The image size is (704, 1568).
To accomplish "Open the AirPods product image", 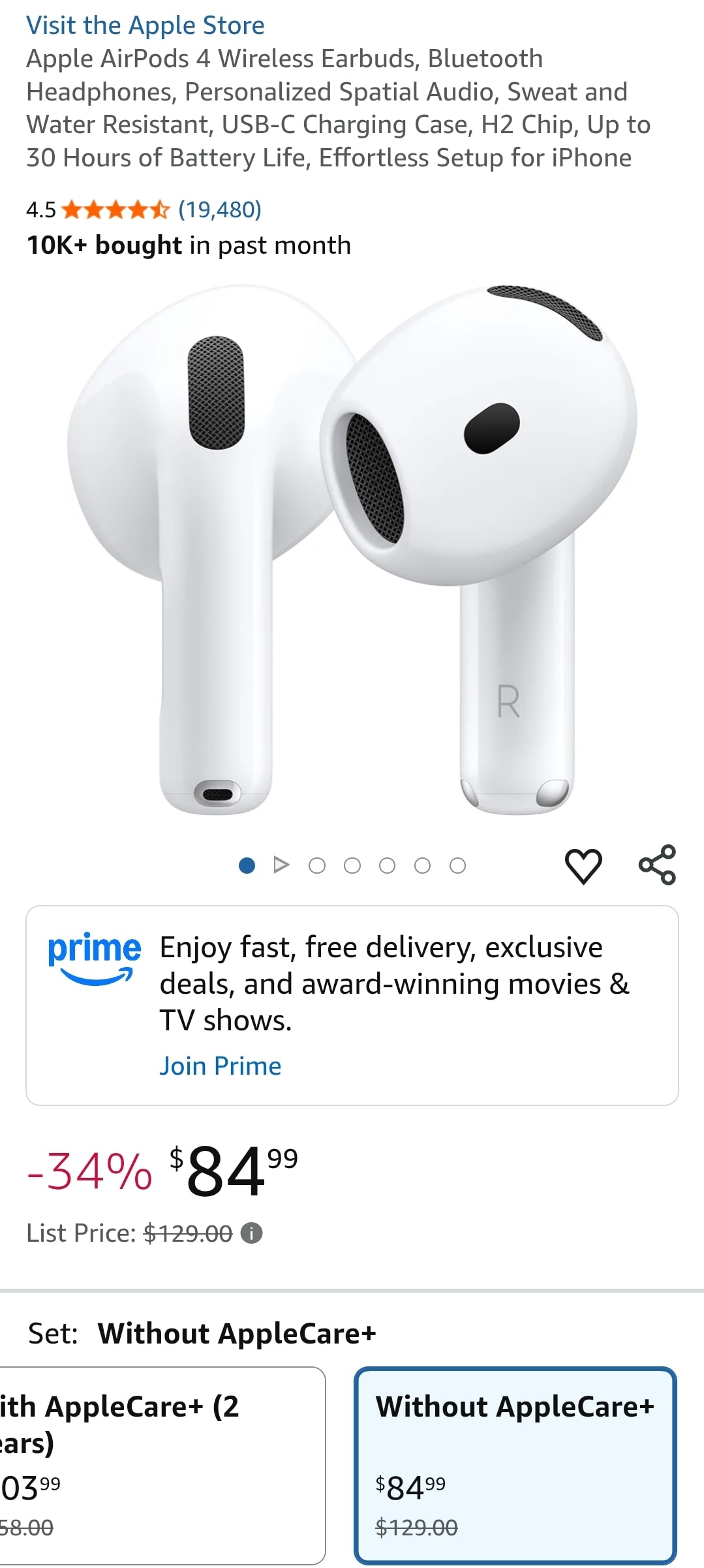I will (352, 550).
